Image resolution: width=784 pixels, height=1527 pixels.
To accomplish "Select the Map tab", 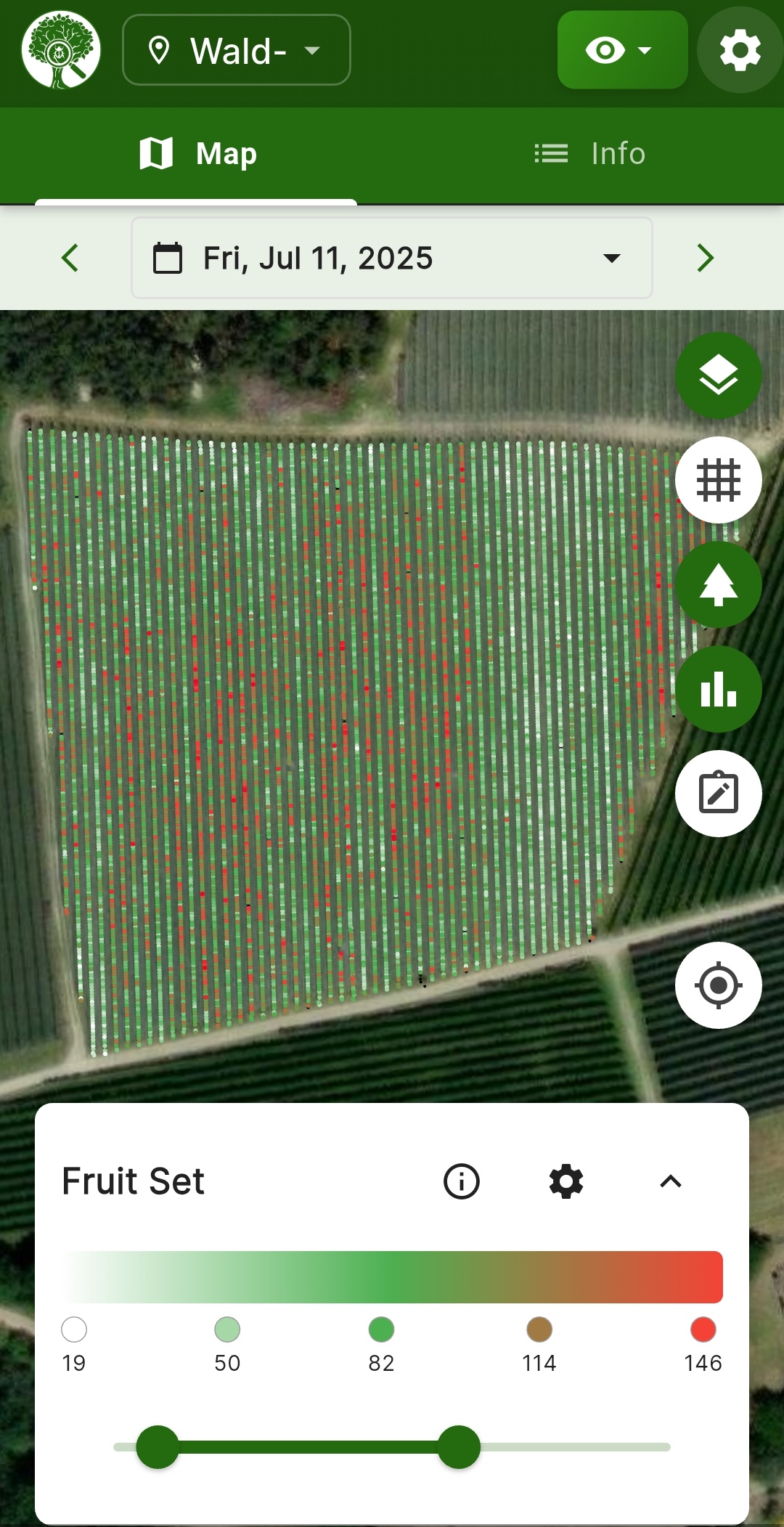I will [197, 154].
